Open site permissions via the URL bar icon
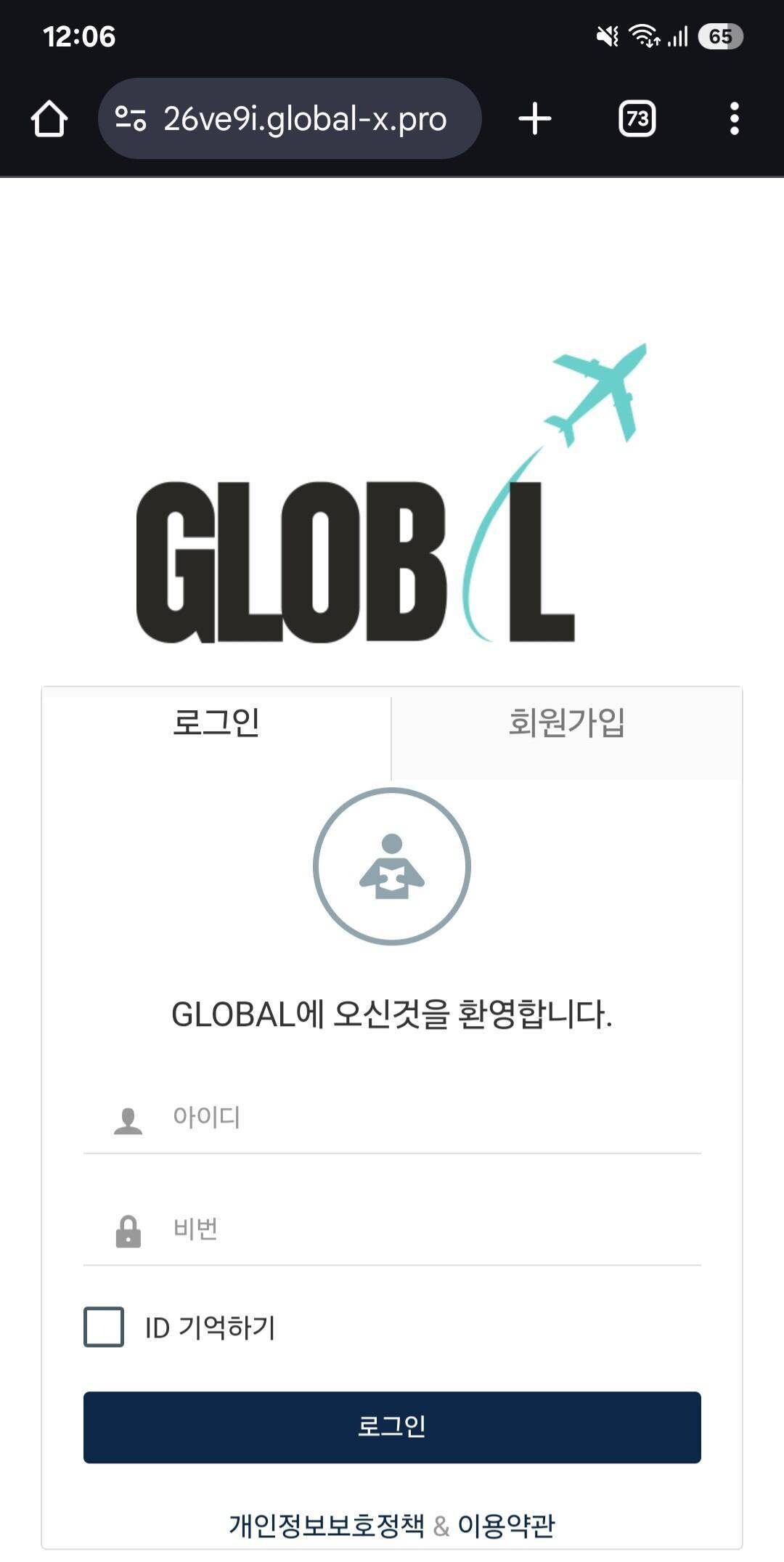The width and height of the screenshot is (784, 1562). (x=131, y=118)
